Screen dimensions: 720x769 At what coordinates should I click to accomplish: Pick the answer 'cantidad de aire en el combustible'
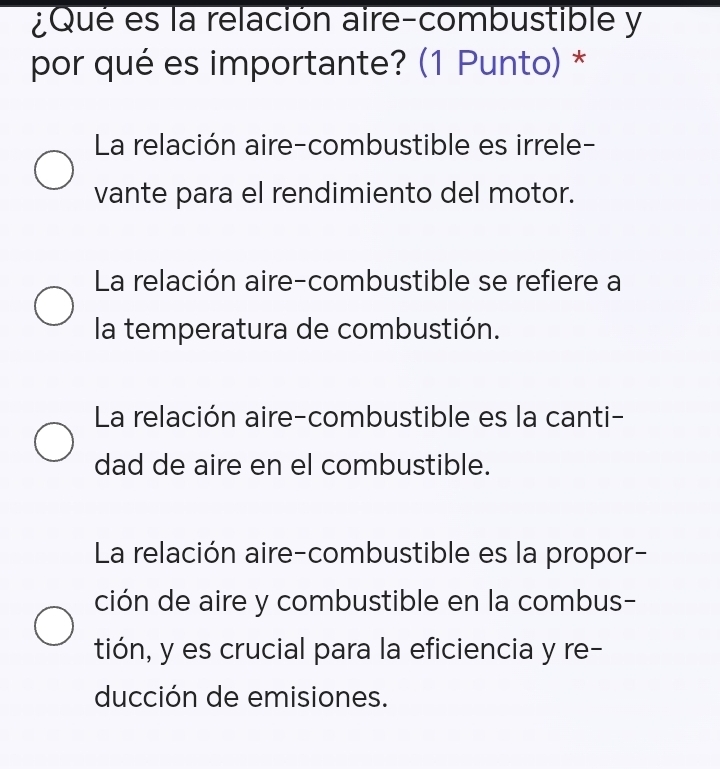(x=54, y=442)
